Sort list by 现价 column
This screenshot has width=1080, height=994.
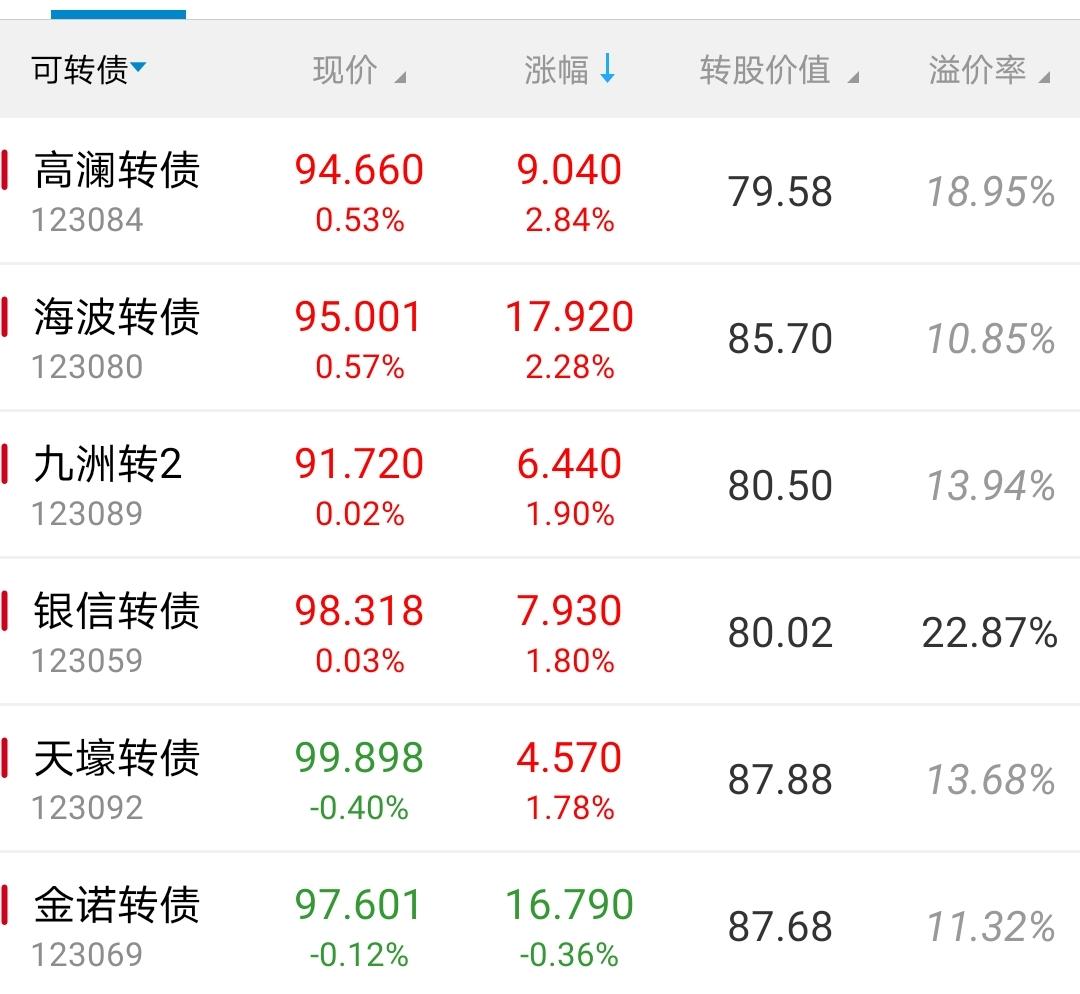tap(359, 70)
